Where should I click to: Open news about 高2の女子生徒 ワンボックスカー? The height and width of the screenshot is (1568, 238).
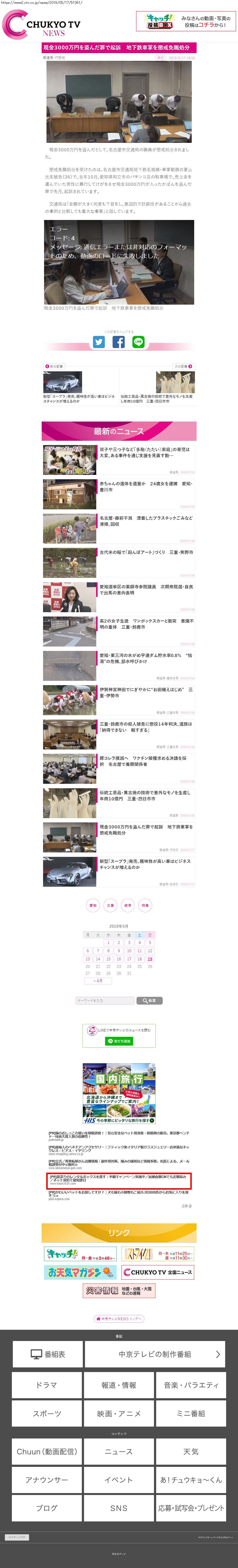click(146, 624)
